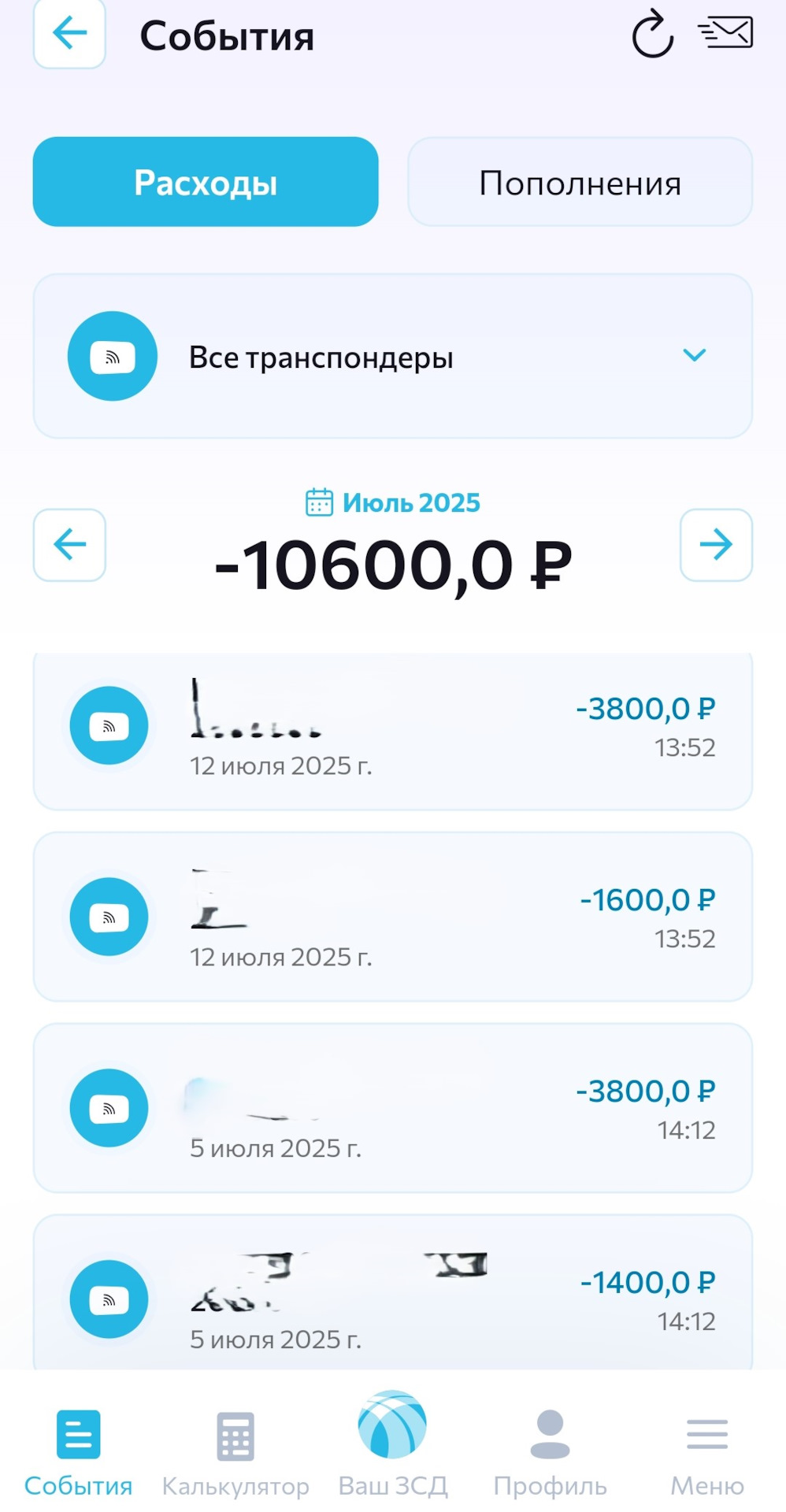The image size is (786, 1512).
Task: Open the -1600,0 ₽ expense from 12 июля
Action: click(392, 917)
